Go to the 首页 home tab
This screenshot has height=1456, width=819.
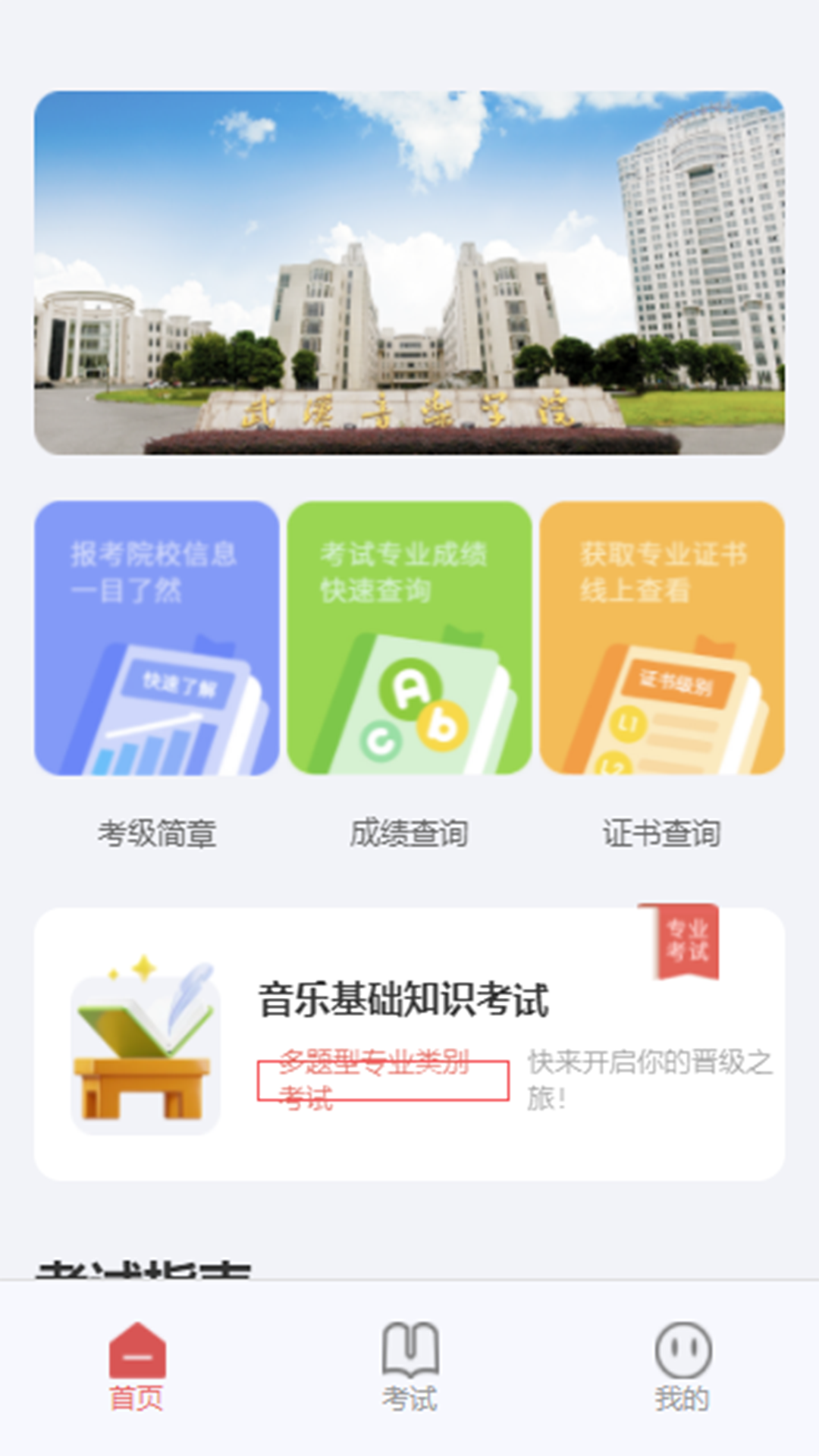point(136,1366)
